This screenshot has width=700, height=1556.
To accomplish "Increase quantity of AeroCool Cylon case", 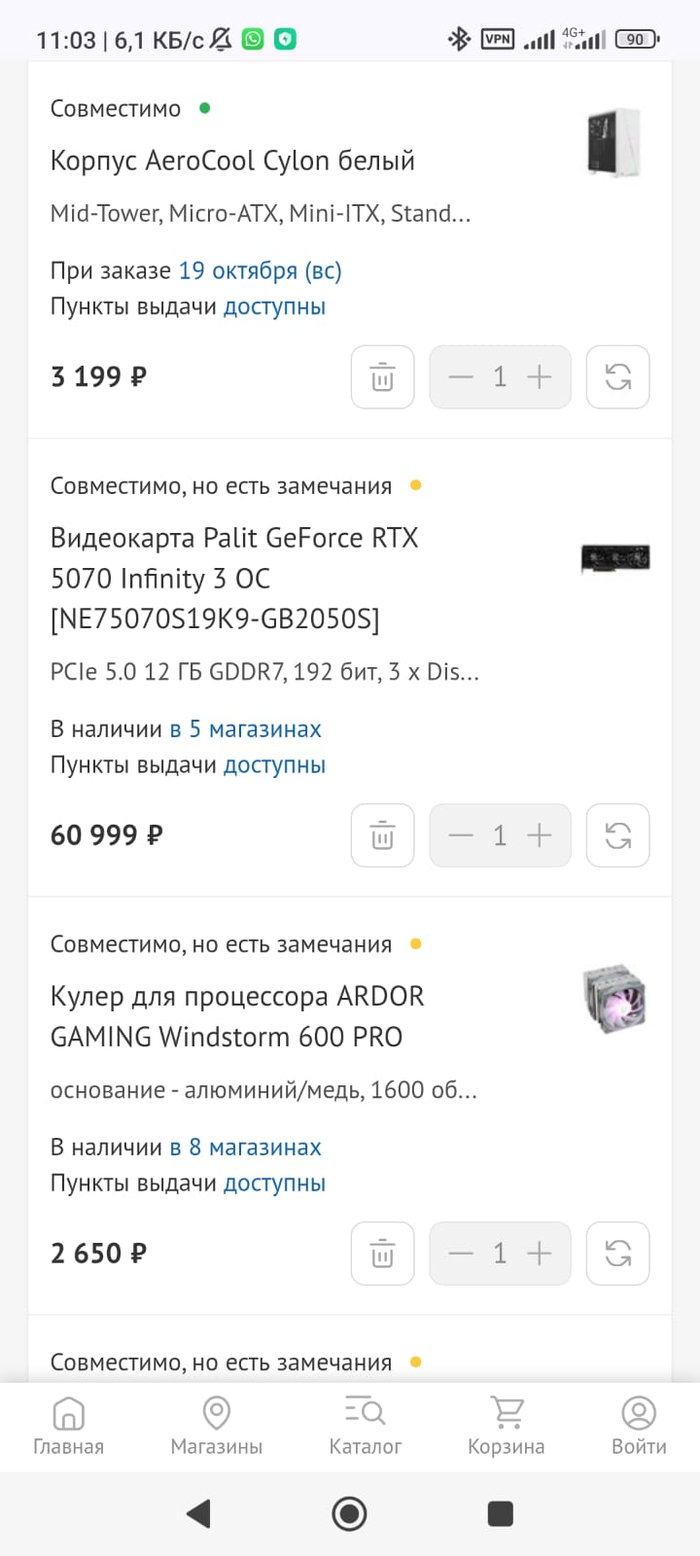I will (x=540, y=377).
